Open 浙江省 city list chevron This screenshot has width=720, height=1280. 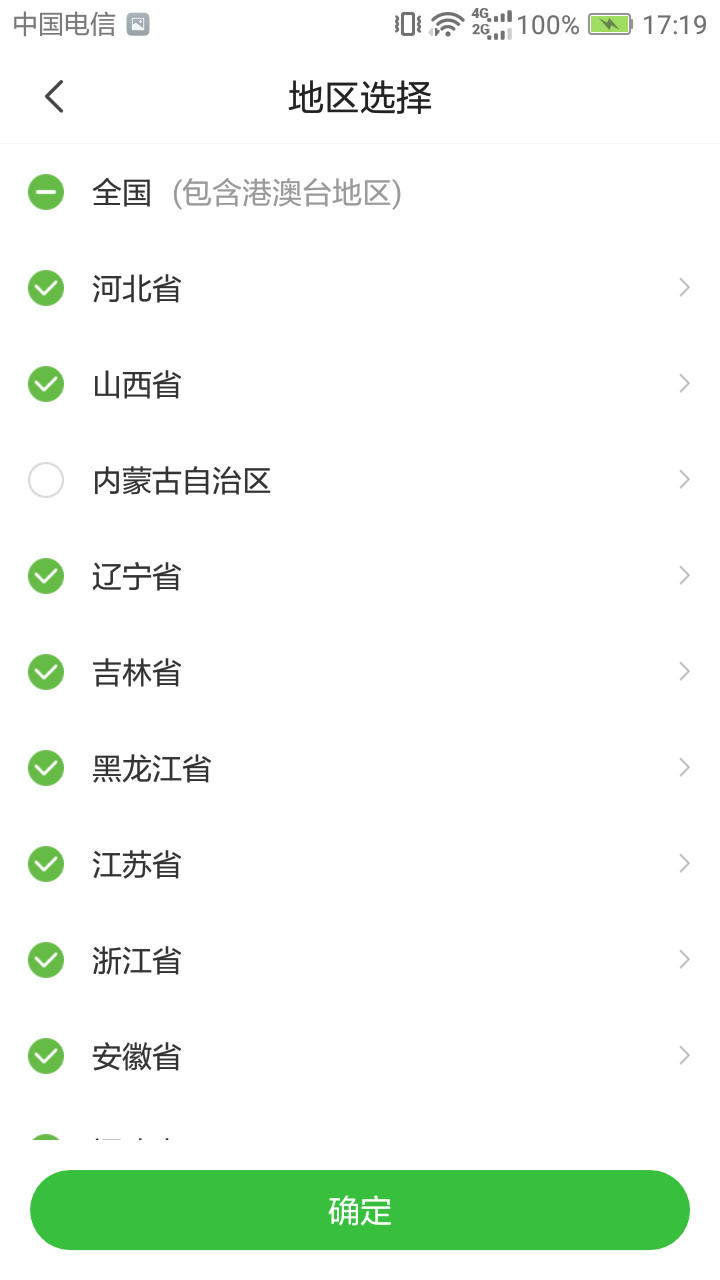pos(685,960)
